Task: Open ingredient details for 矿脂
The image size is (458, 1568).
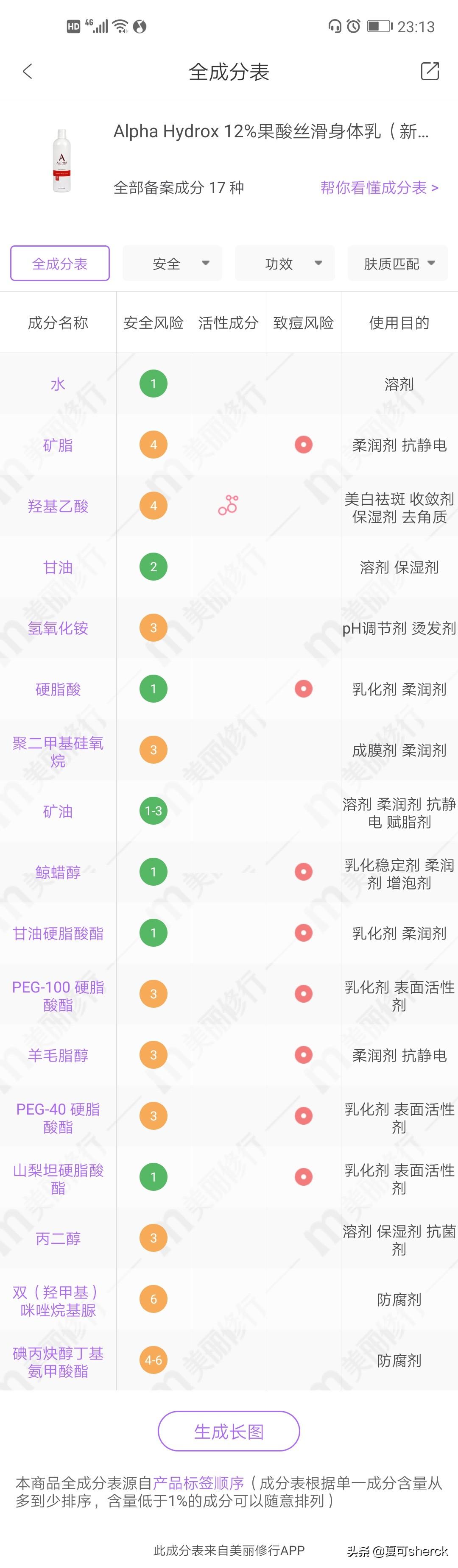Action: (58, 445)
